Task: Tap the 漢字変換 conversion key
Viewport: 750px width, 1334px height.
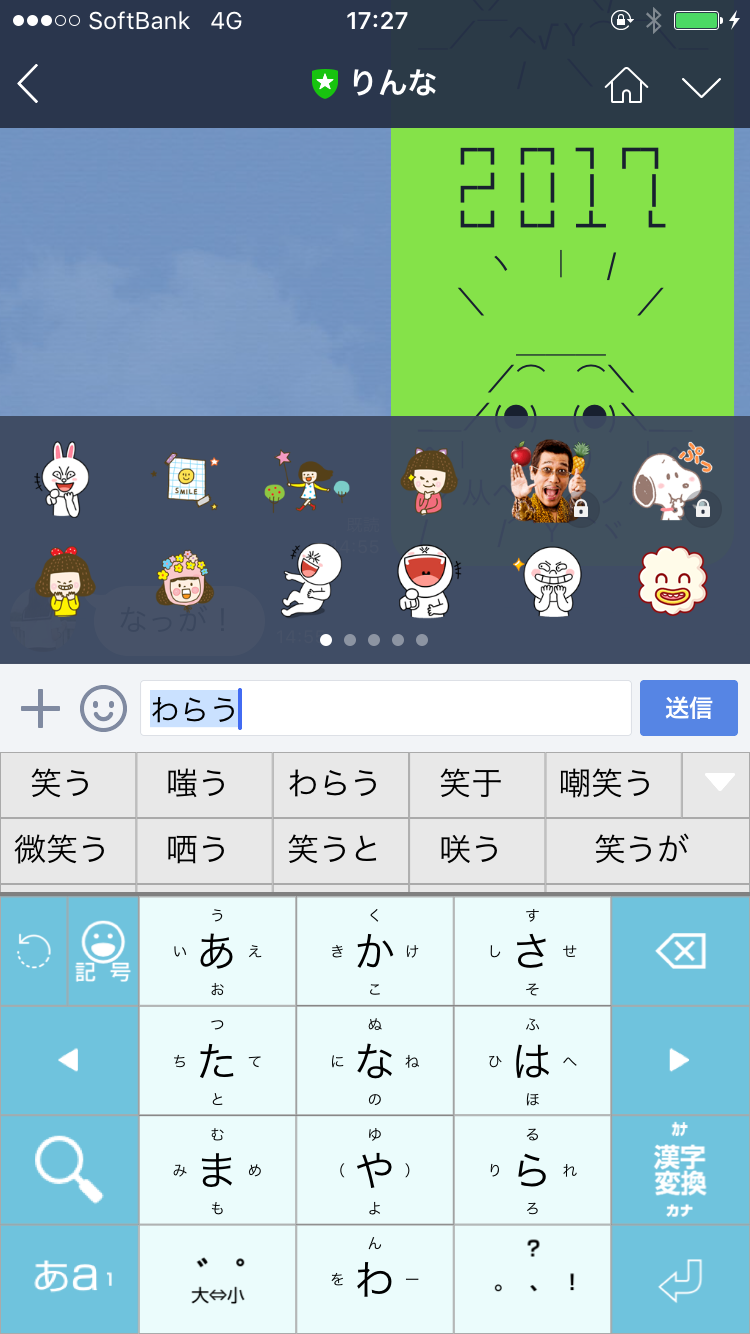Action: [680, 1170]
